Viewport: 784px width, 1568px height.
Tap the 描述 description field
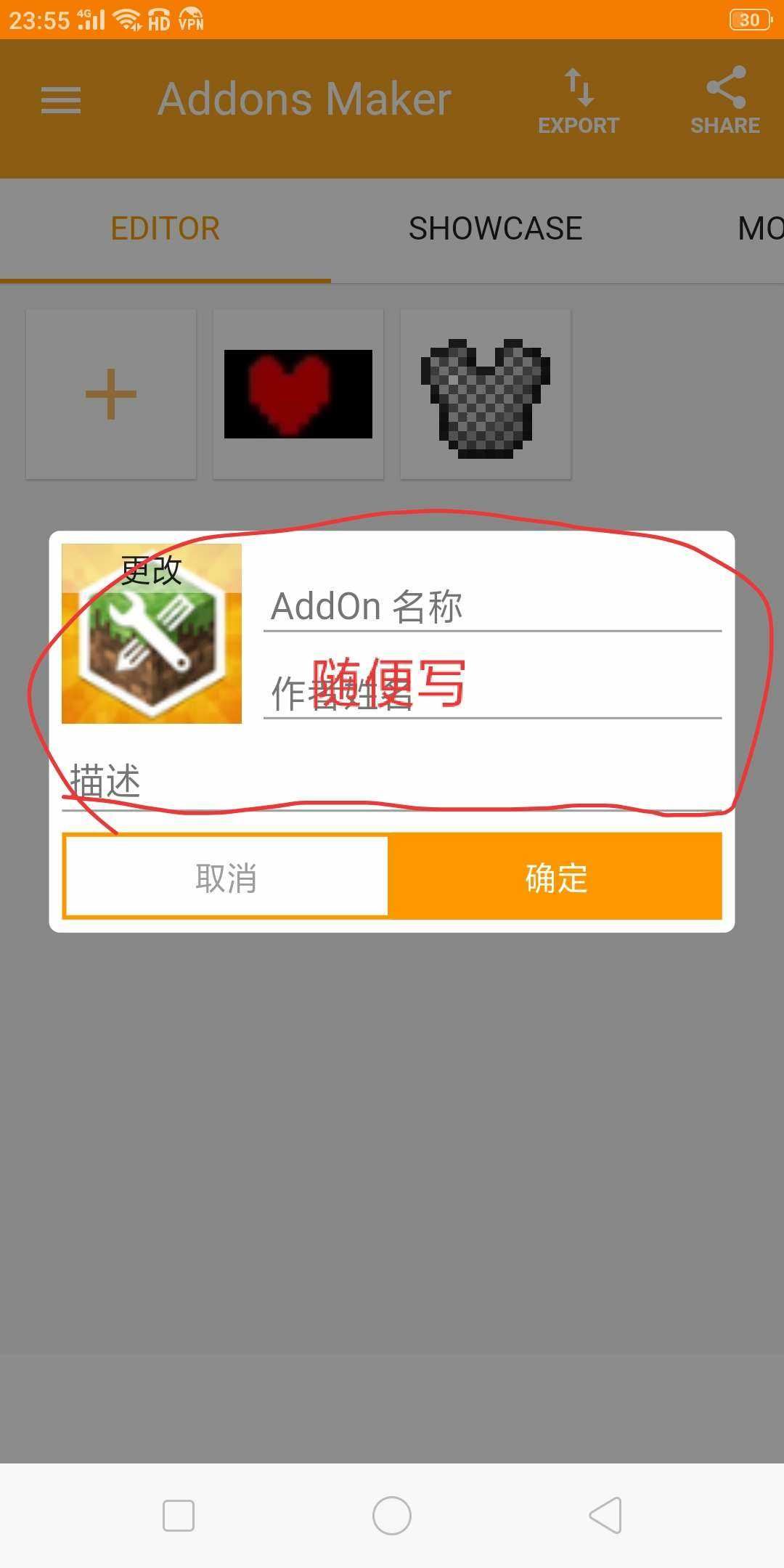[392, 783]
